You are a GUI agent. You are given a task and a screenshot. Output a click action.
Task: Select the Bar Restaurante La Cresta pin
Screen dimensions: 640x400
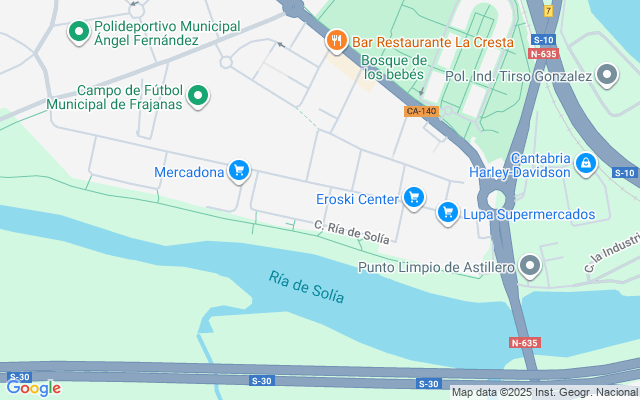(x=335, y=41)
